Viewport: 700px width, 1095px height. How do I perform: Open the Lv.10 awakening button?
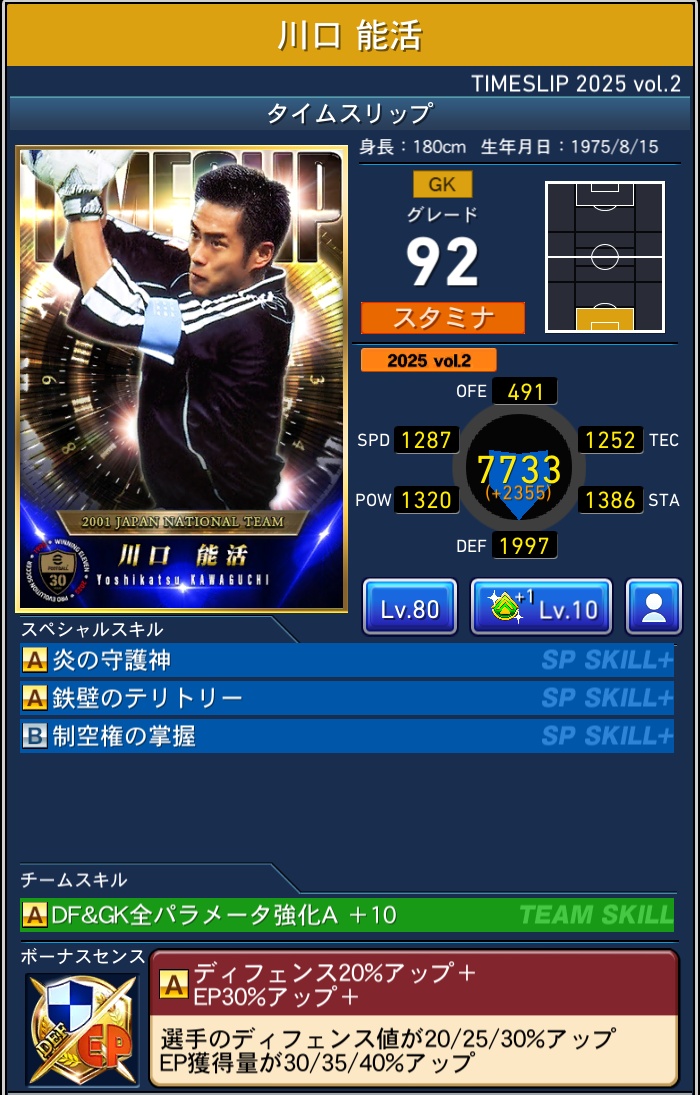coord(540,607)
